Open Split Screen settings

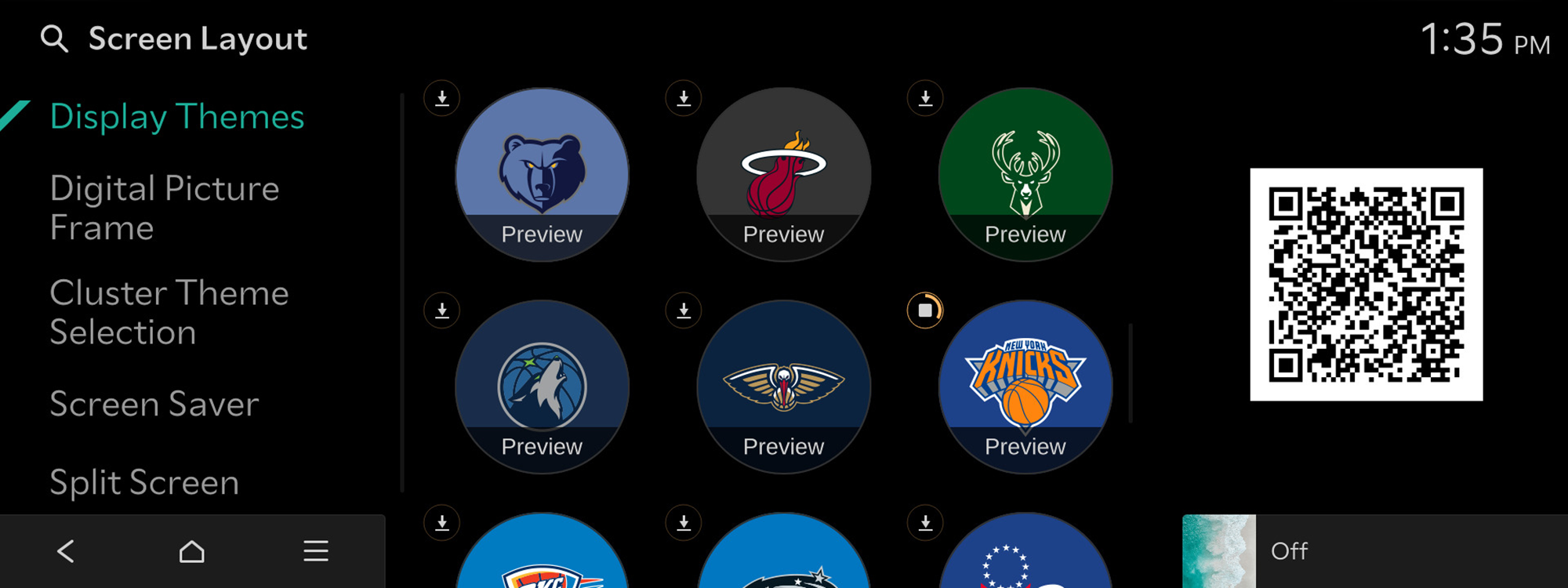click(x=144, y=482)
